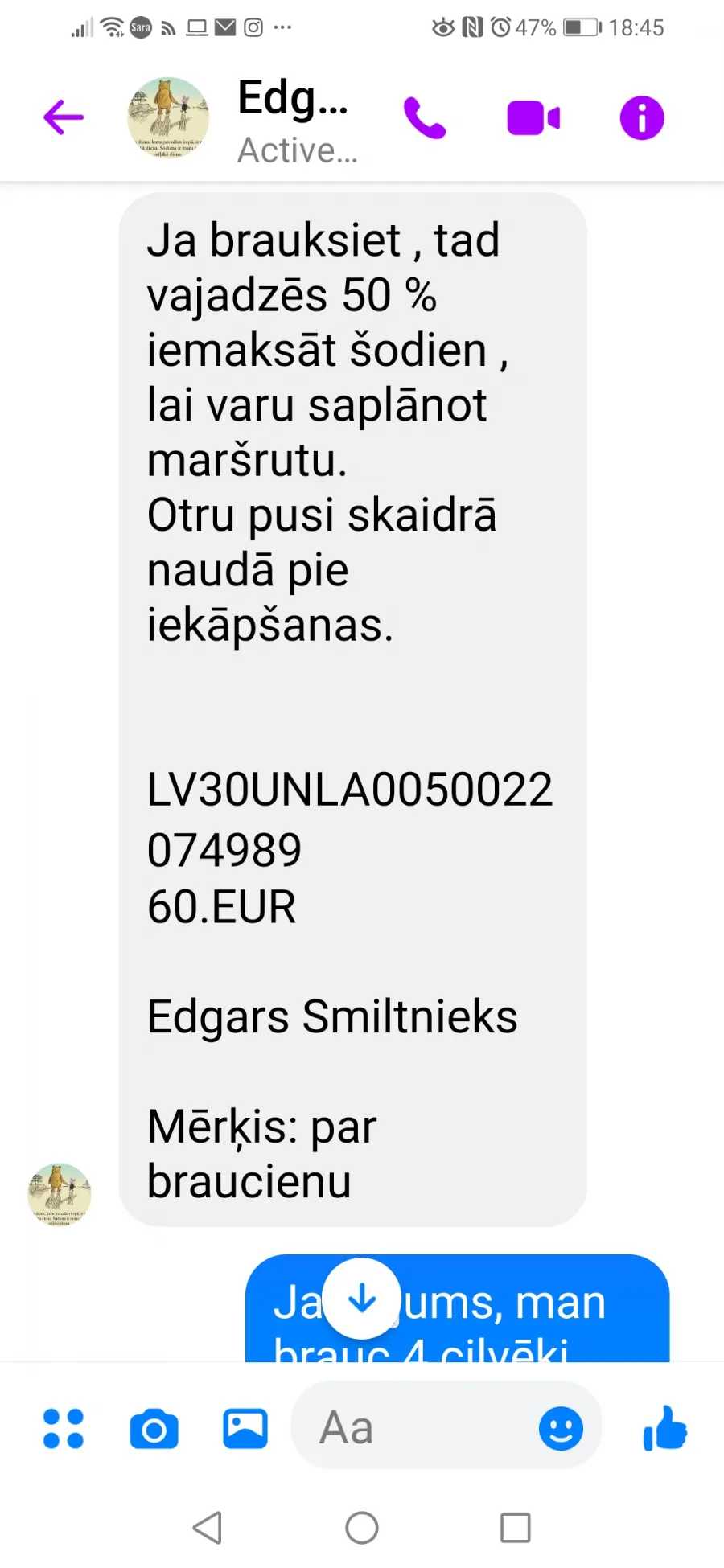Open recent apps via square button
Screen dimensions: 724x1568
click(516, 1528)
